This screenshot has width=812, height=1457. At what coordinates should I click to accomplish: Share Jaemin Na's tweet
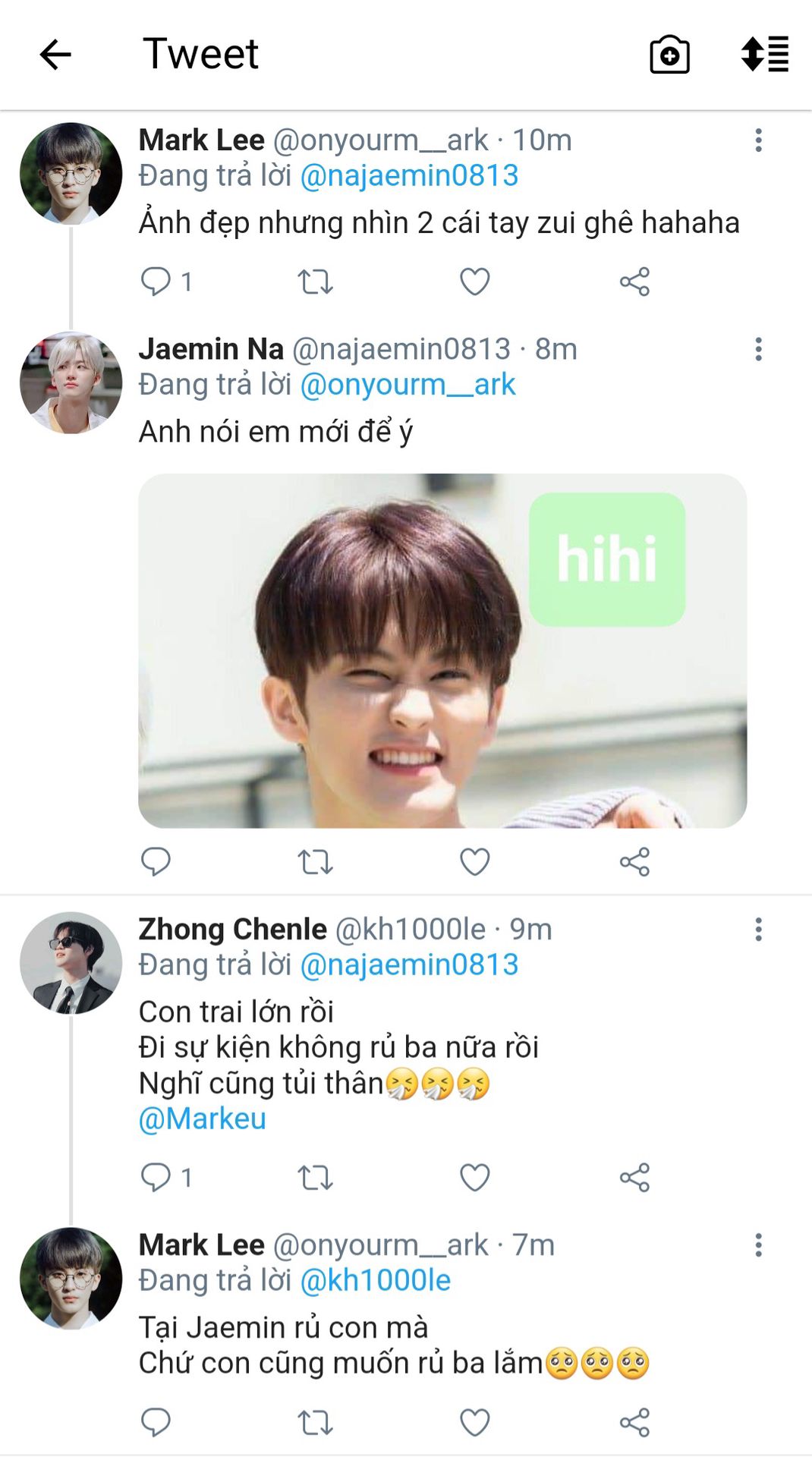[634, 862]
